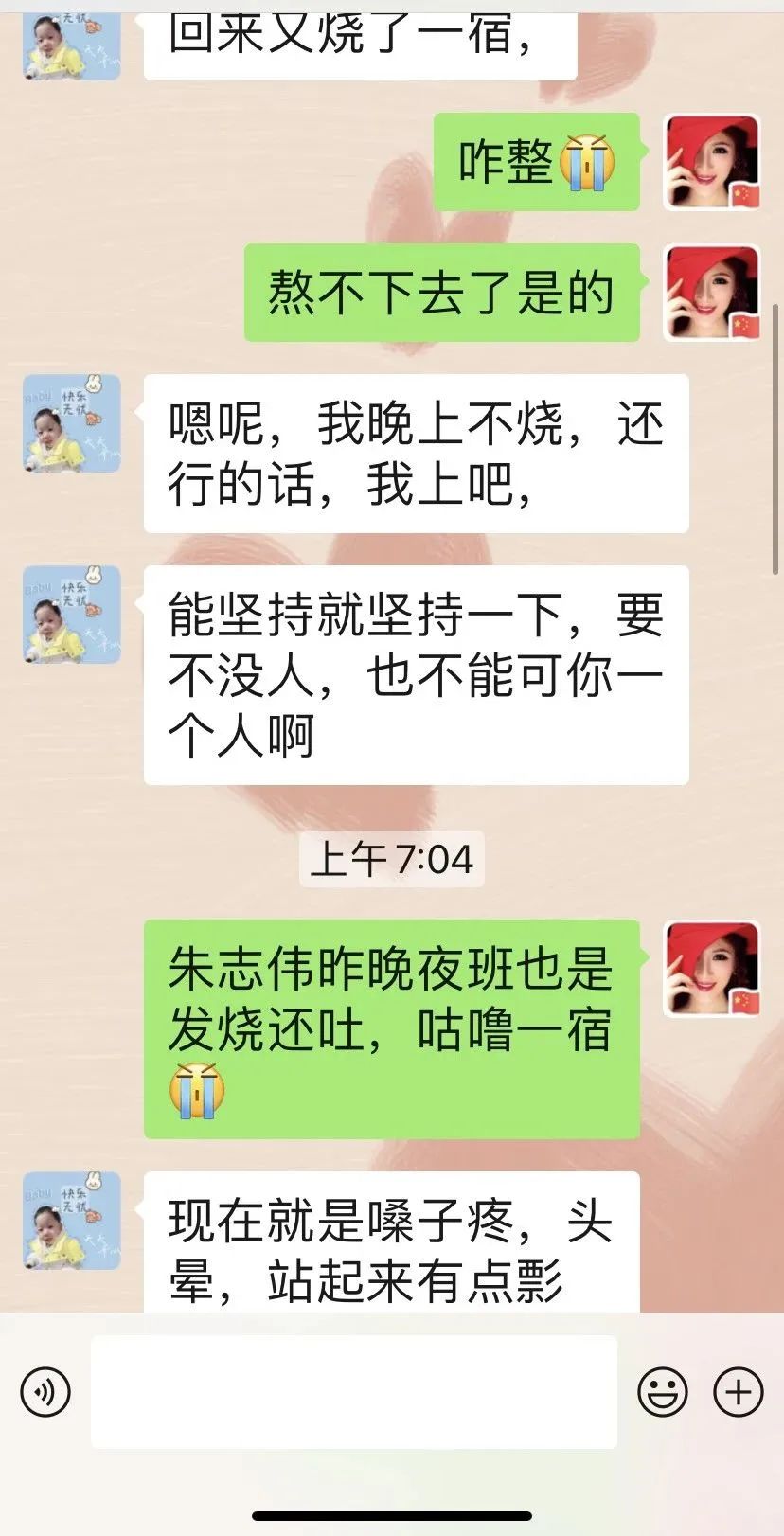
Task: Open the plus attachments menu
Action: pyautogui.click(x=738, y=1392)
